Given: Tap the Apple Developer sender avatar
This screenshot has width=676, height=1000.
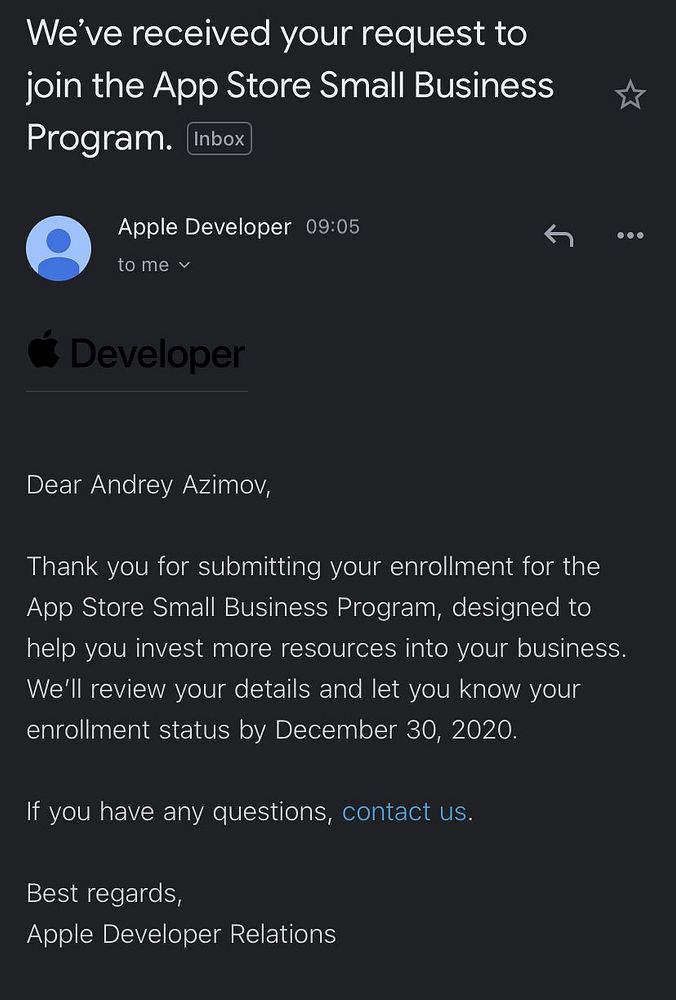Looking at the screenshot, I should coord(59,248).
